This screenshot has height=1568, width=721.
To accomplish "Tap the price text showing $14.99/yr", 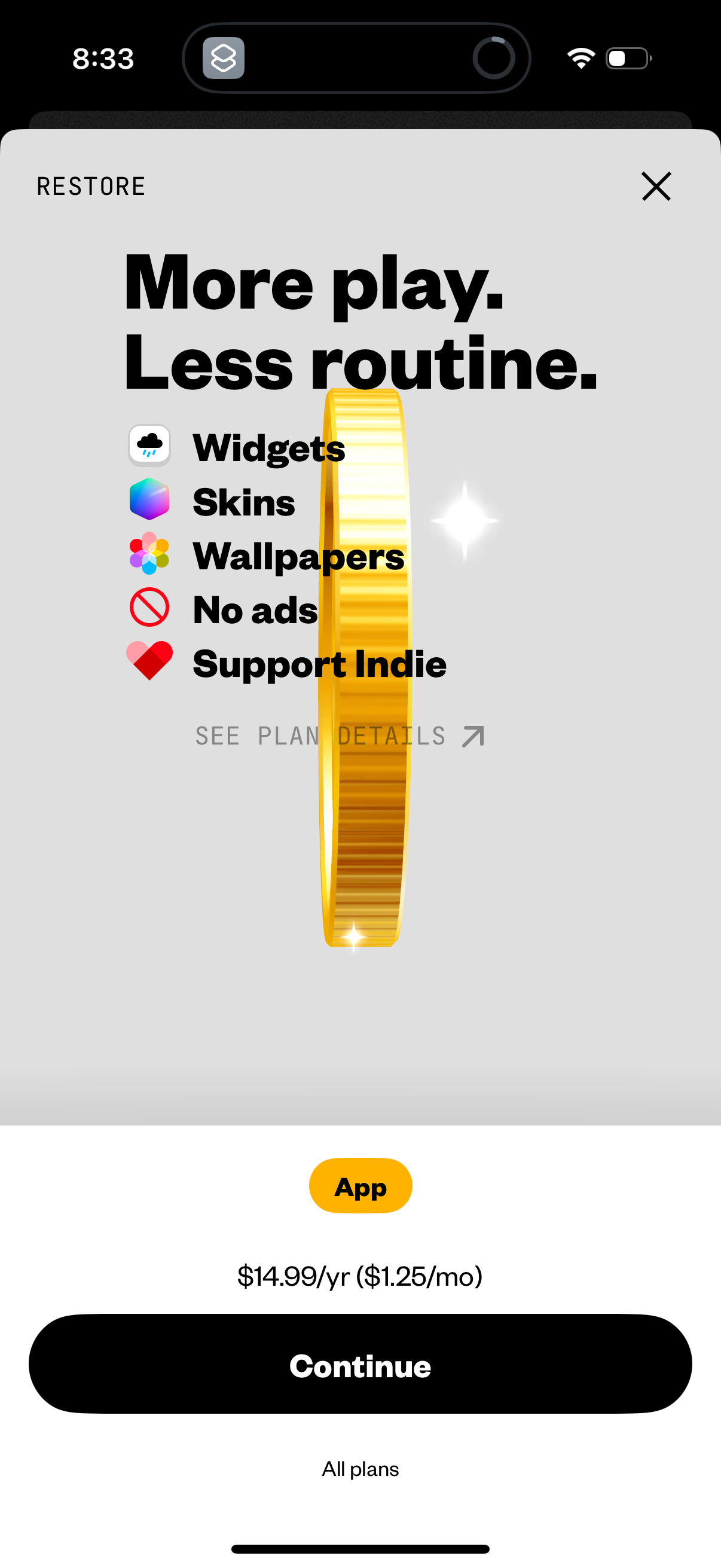I will click(359, 1277).
